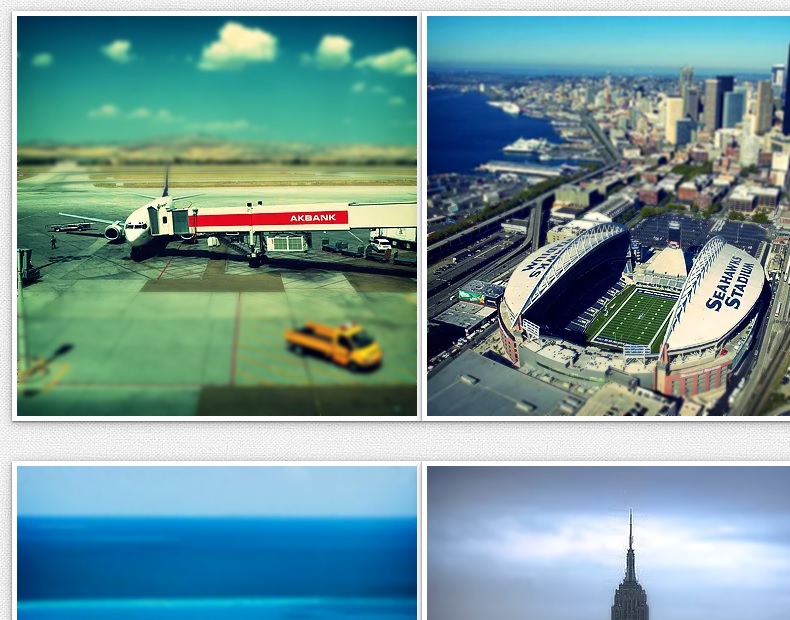The image size is (790, 620).
Task: Open the airplane at airport photo
Action: (217, 216)
